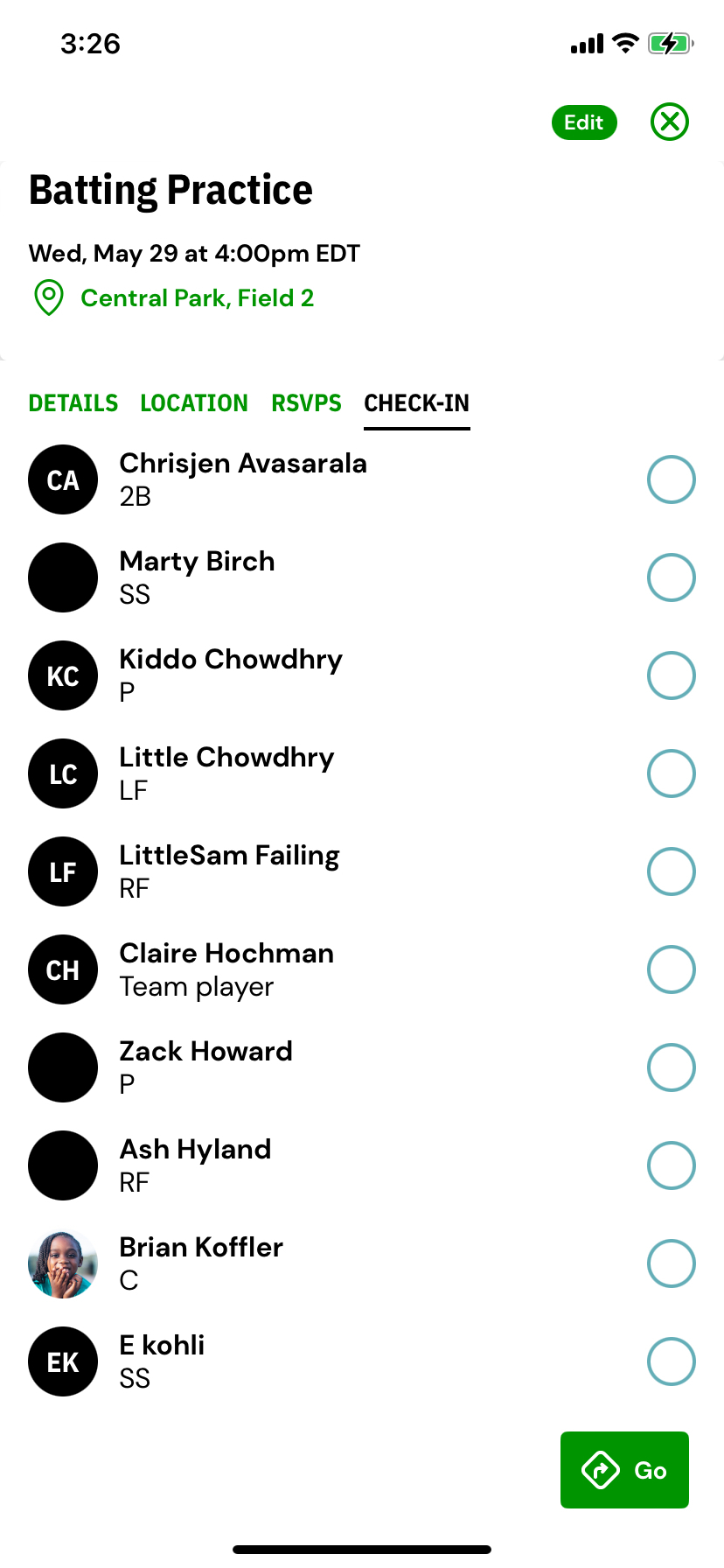Image resolution: width=724 pixels, height=1568 pixels.
Task: Open the Central Park, Field 2 location link
Action: pos(197,298)
